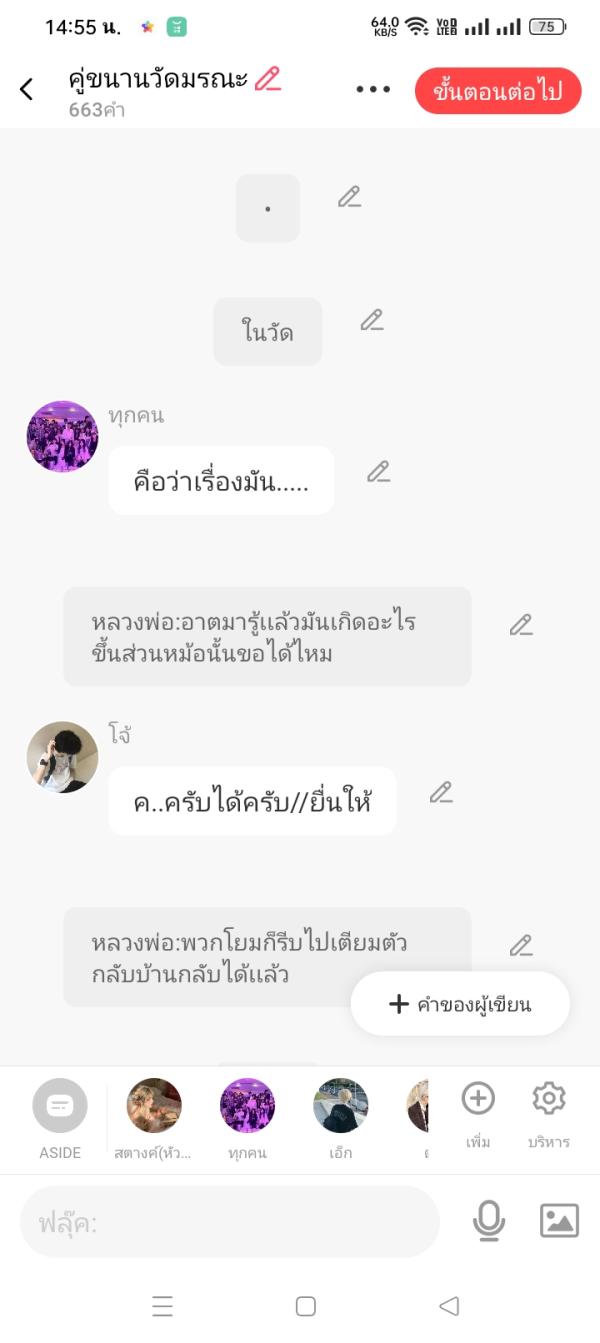The image size is (600, 1343).
Task: Edit โจ้'s message ค..ครับได้ครับ
Action: (441, 793)
